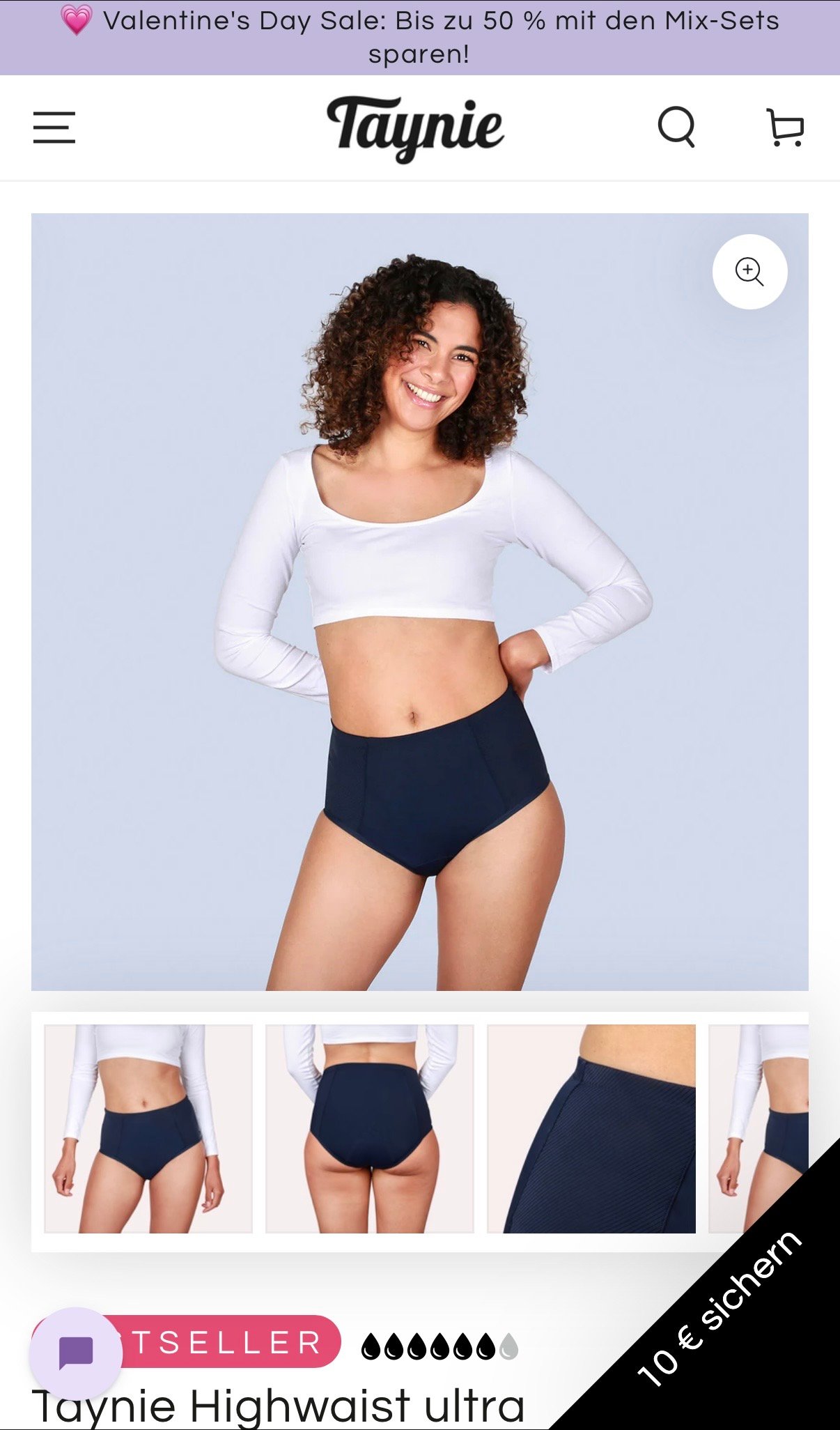Select the front view product thumbnail
The width and height of the screenshot is (840, 1430).
[148, 1128]
